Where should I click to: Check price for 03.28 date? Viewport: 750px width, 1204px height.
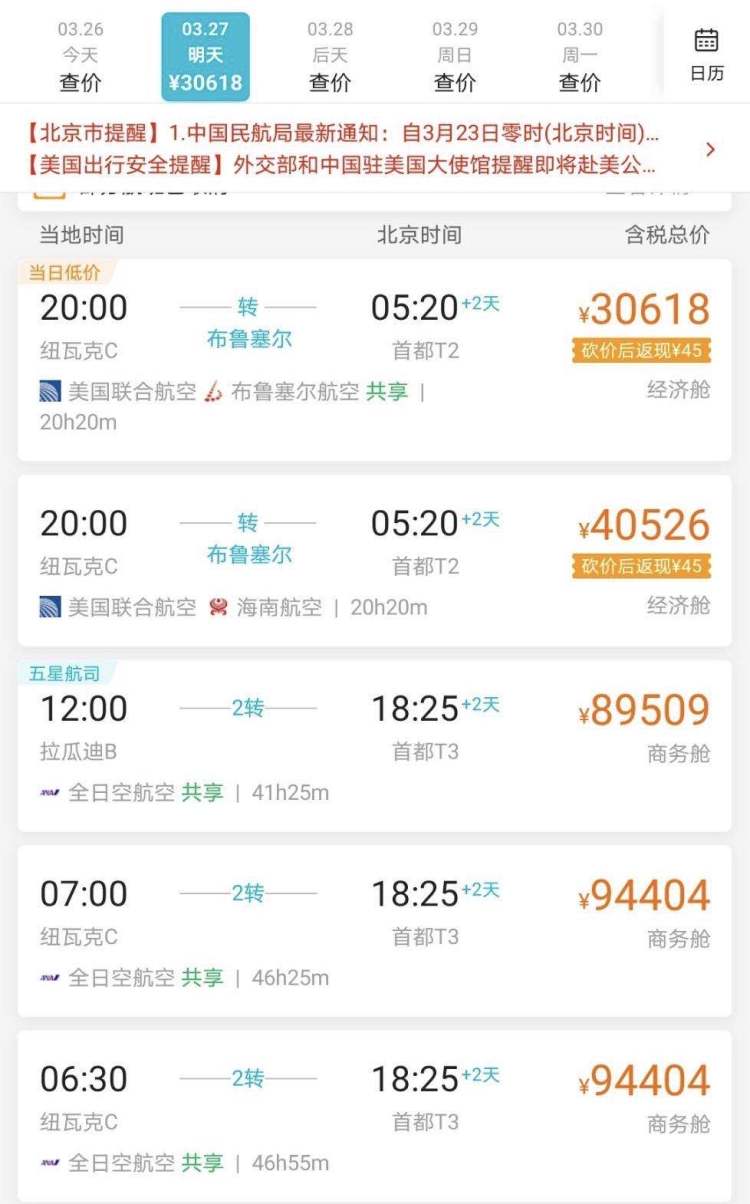[330, 57]
